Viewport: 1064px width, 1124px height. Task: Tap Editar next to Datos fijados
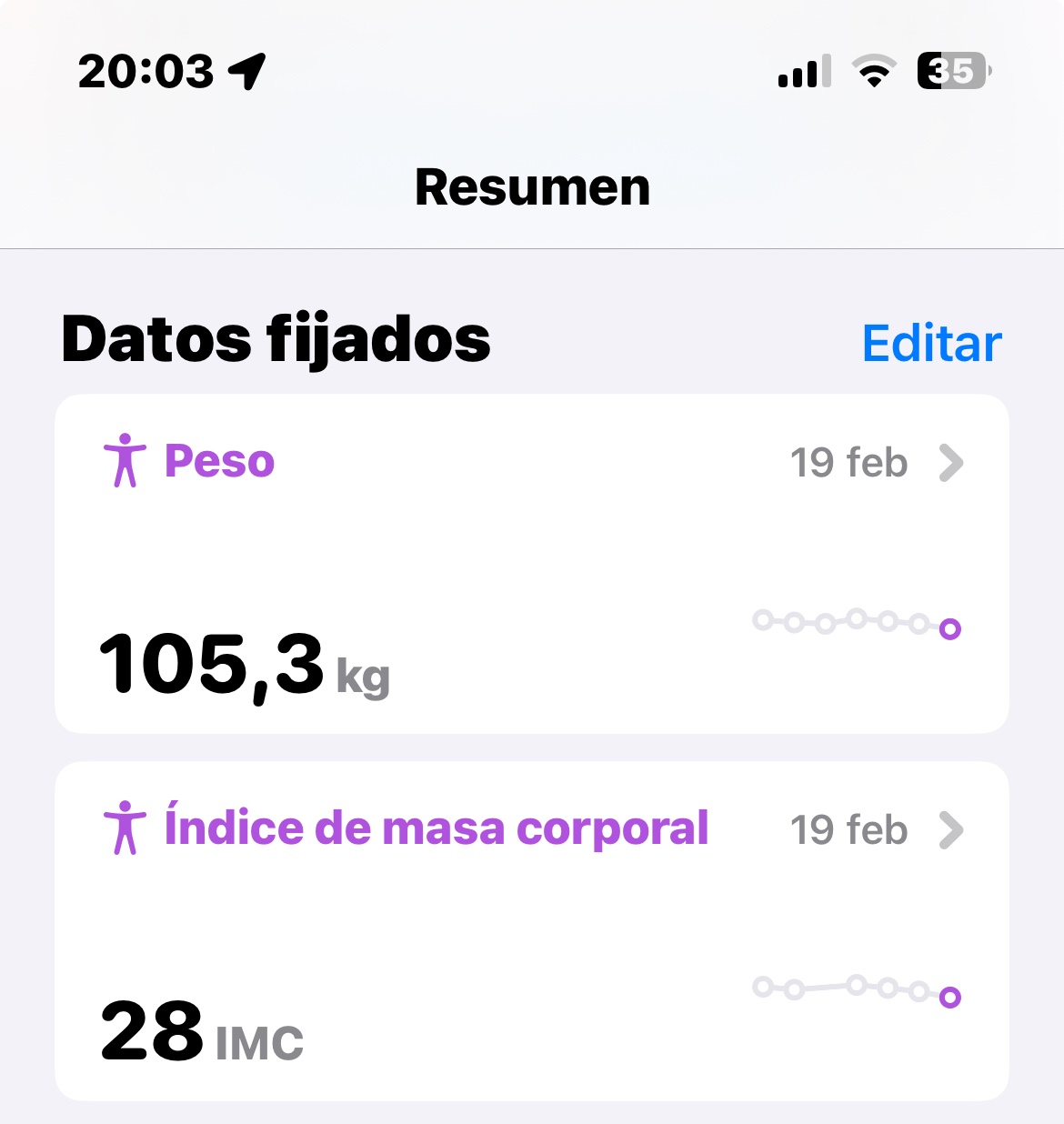pyautogui.click(x=931, y=344)
